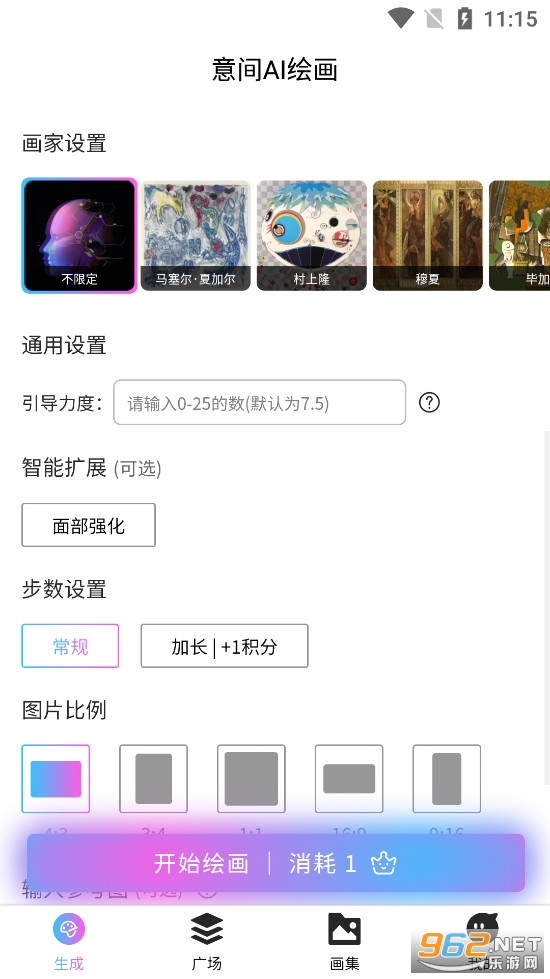Viewport: 550px width, 979px height.
Task: Open the 引导力度 help question mark
Action: point(430,402)
